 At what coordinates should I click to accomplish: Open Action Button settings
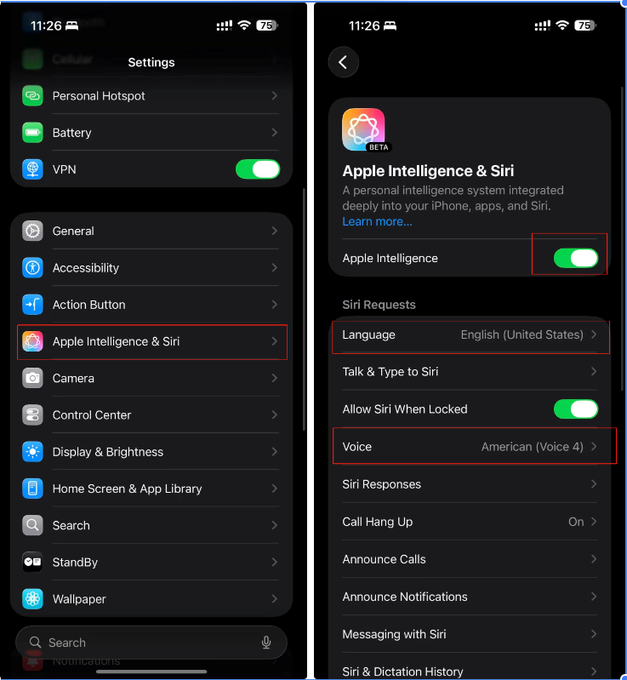[150, 305]
